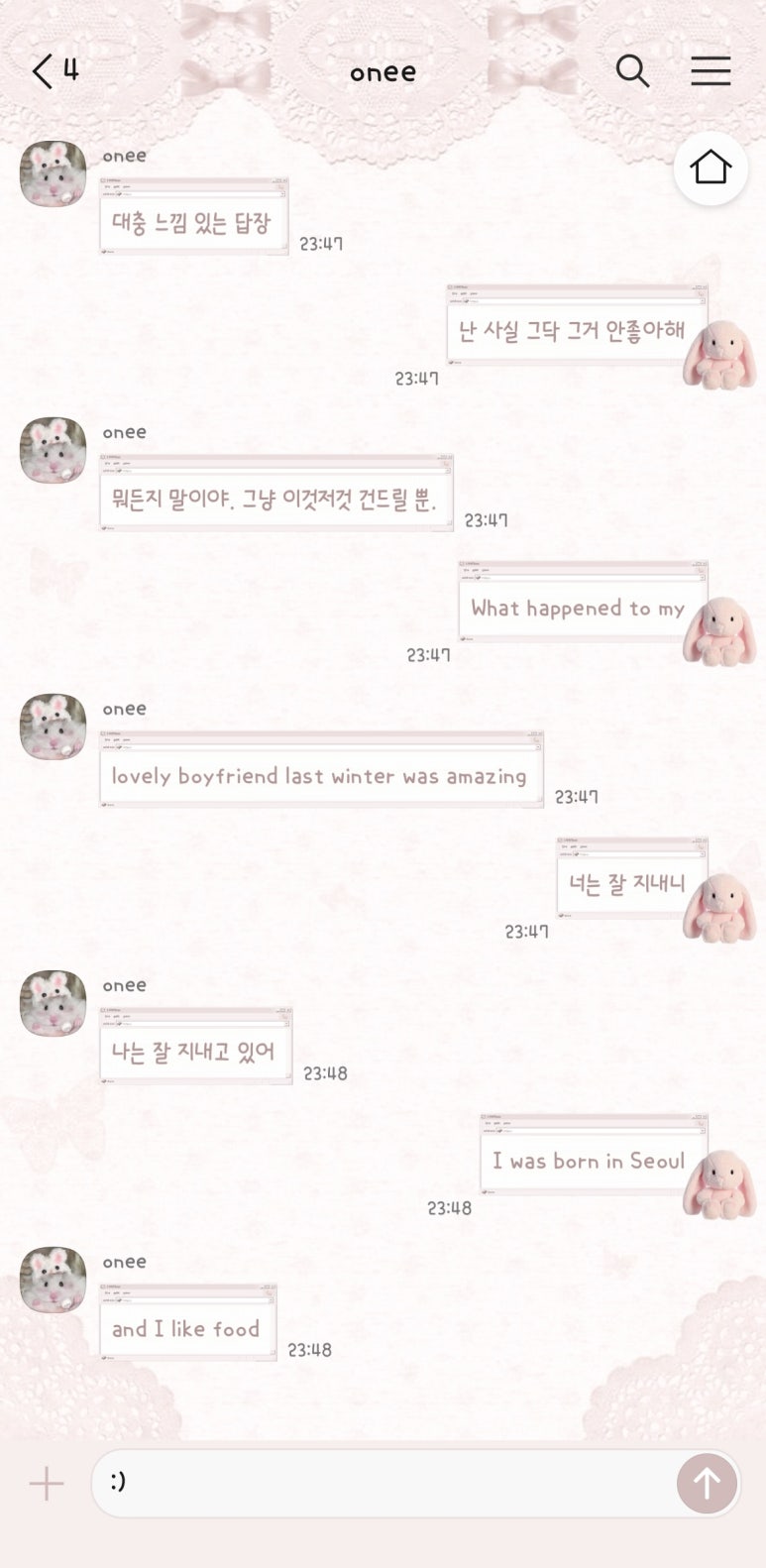Image resolution: width=766 pixels, height=1568 pixels.
Task: Focus the message input field
Action: tap(384, 1483)
